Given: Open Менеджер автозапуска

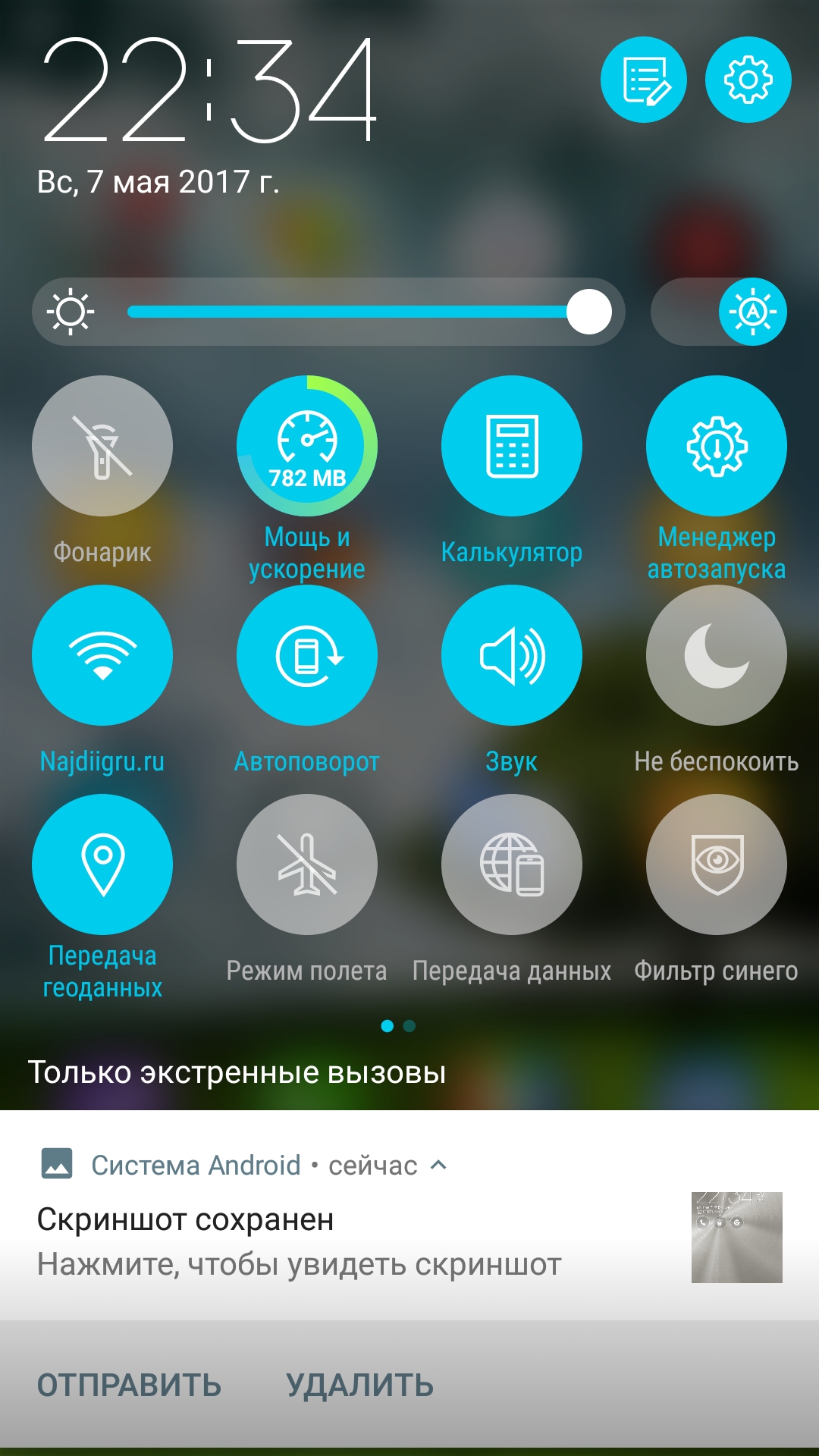Looking at the screenshot, I should tap(717, 446).
